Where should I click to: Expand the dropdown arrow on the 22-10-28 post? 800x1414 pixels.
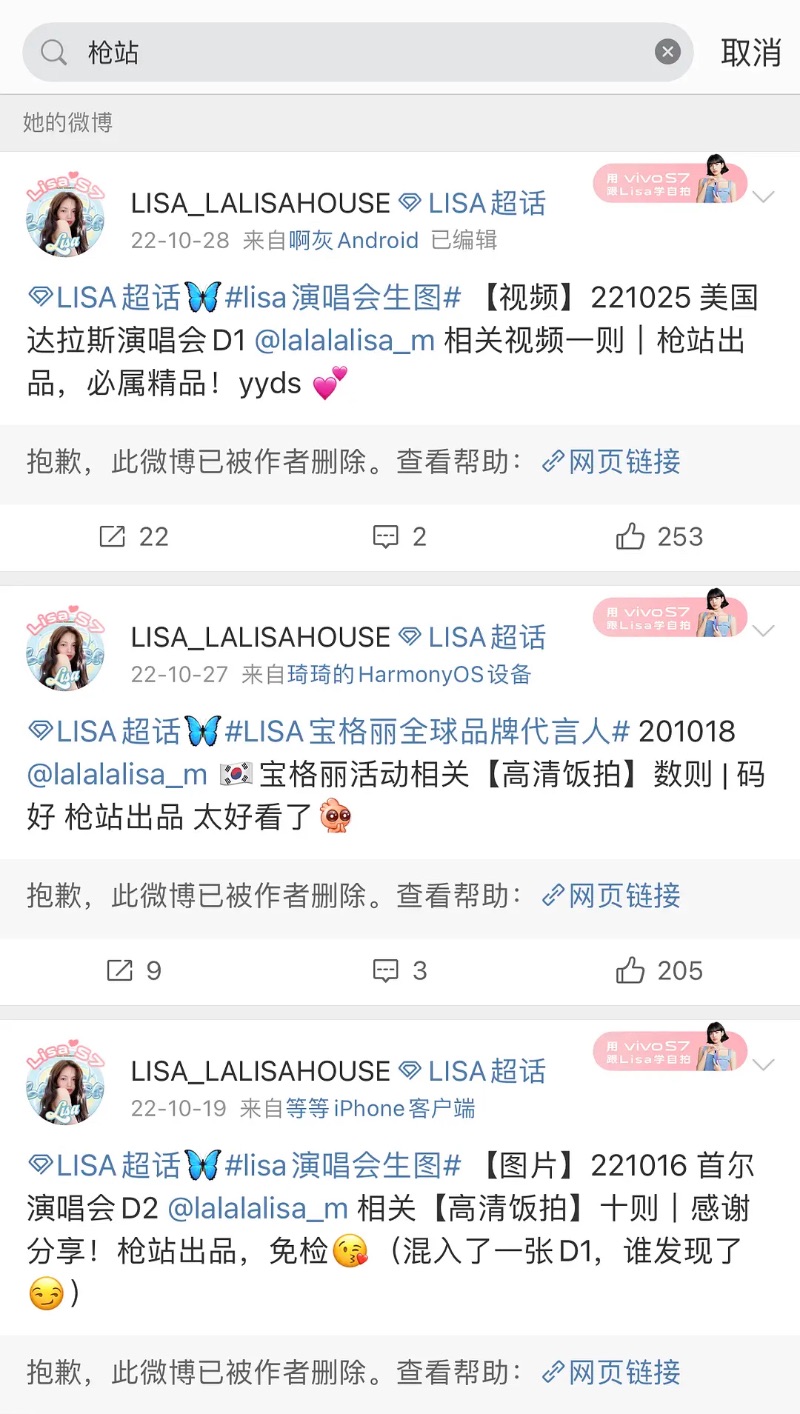(x=764, y=197)
